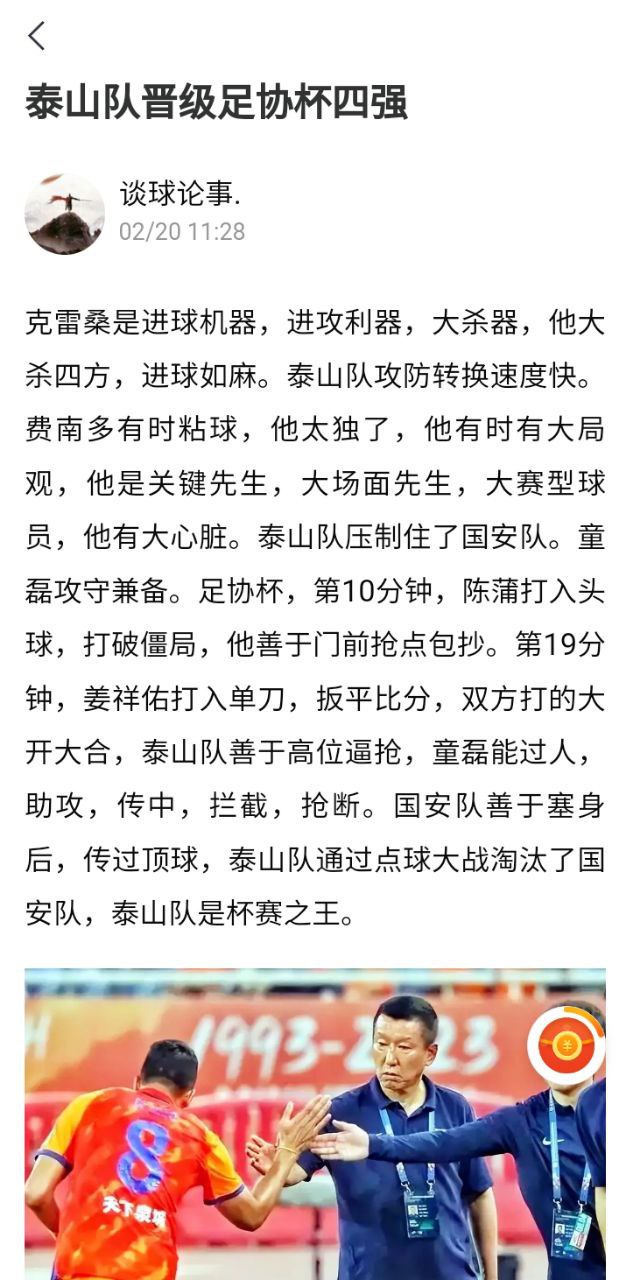This screenshot has width=630, height=1280.
Task: Open author 谈球论事 profile avatar
Action: 65,214
